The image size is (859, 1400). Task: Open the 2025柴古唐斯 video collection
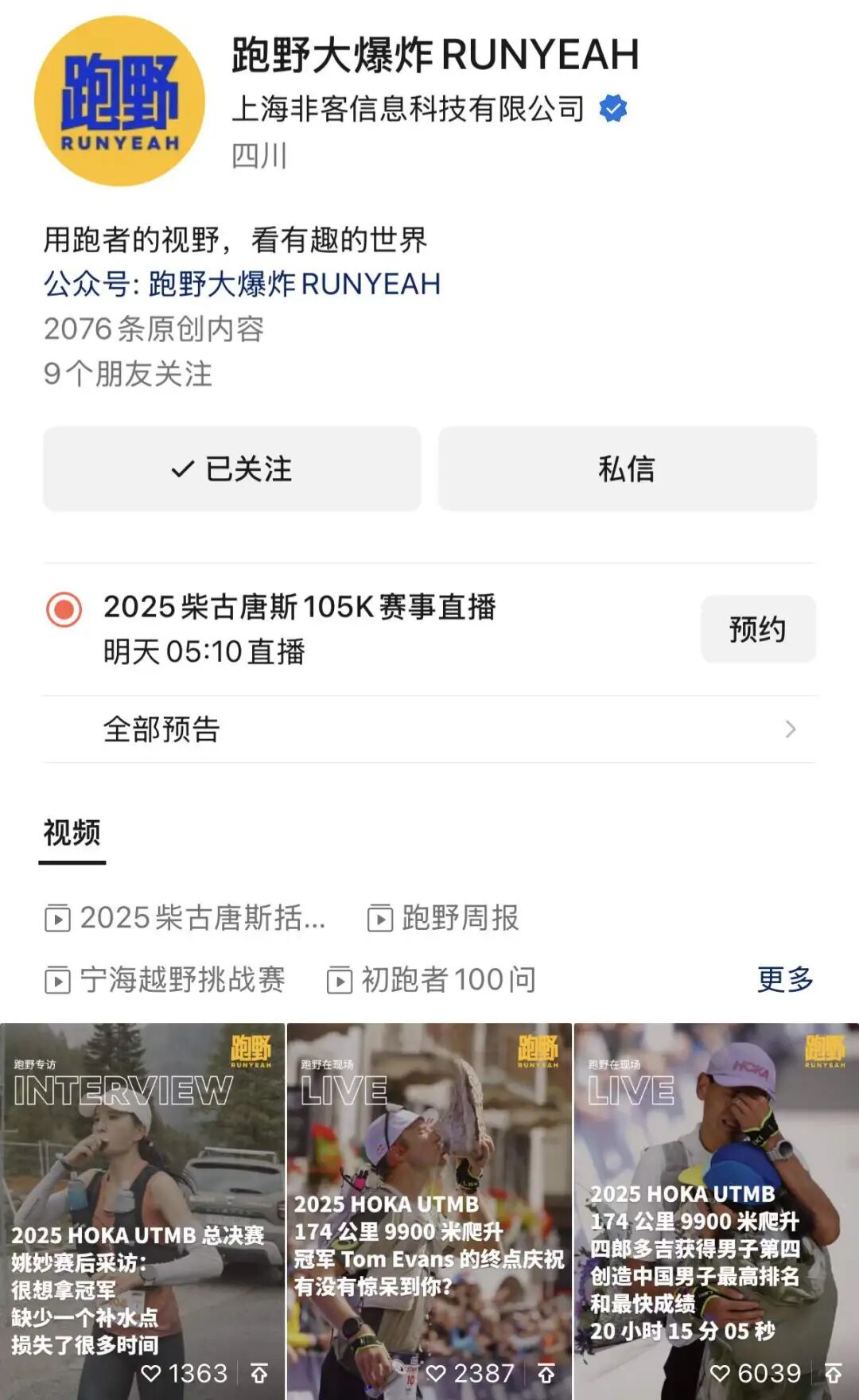tap(185, 918)
